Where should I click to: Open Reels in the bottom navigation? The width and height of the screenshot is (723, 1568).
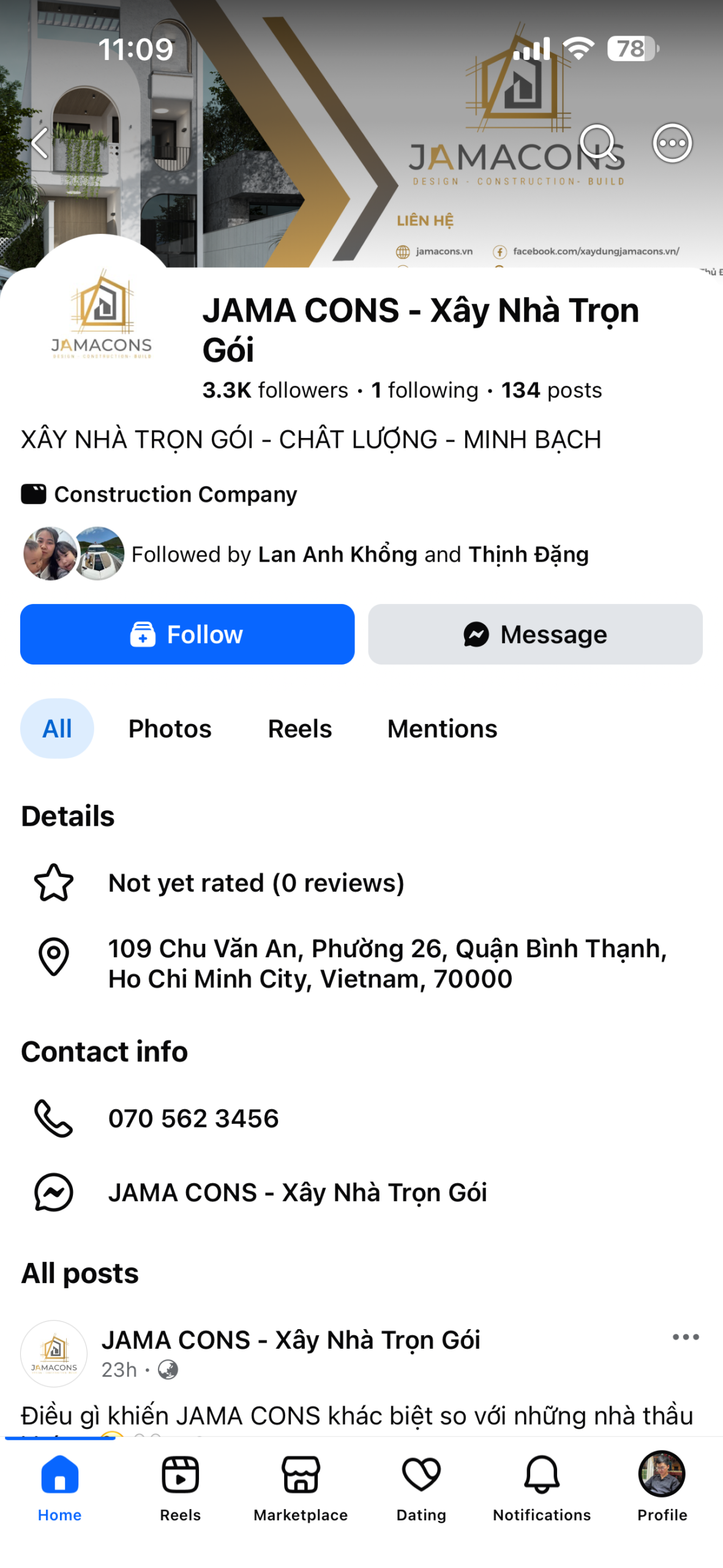pos(180,1487)
